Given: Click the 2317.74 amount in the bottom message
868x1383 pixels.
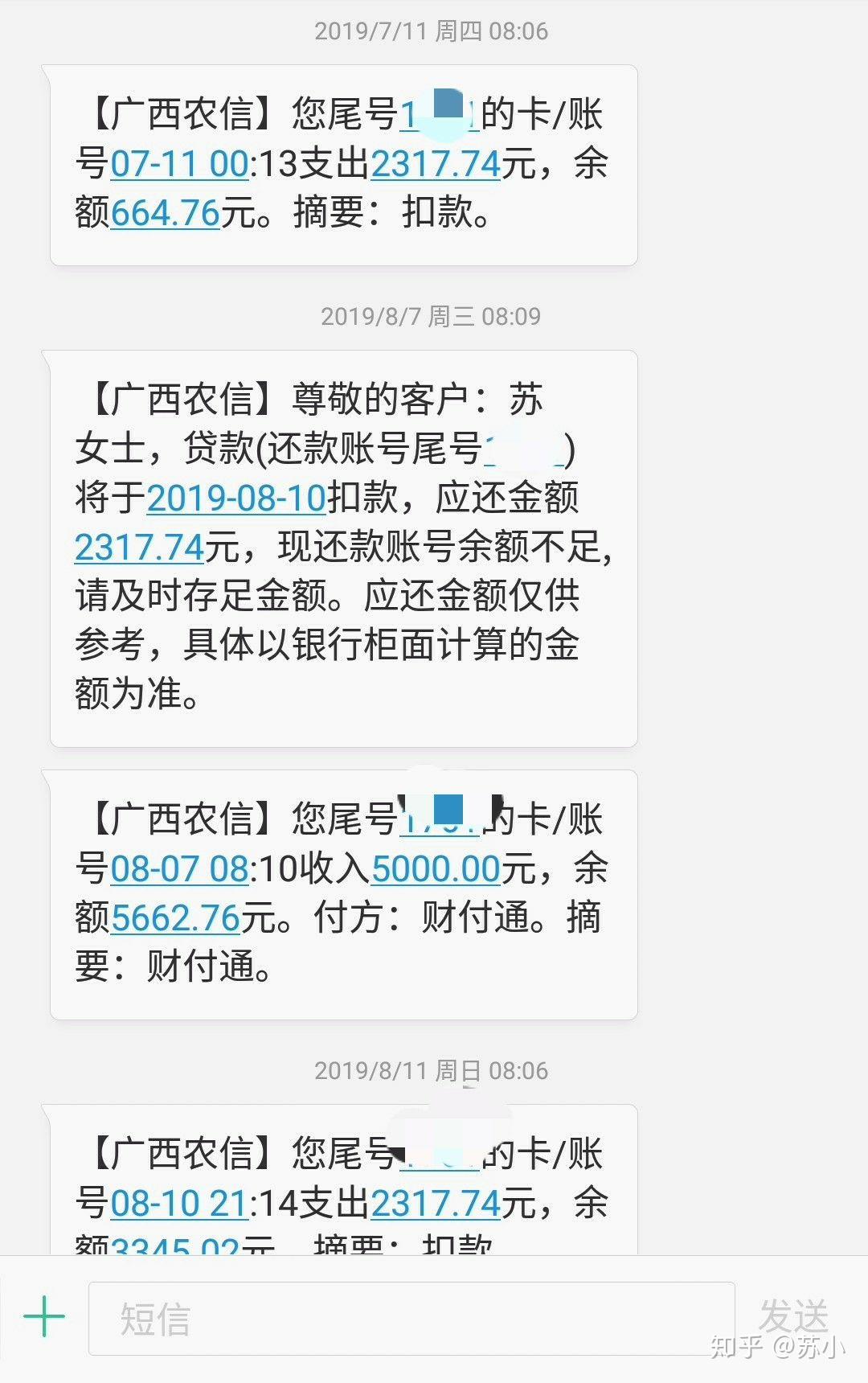Looking at the screenshot, I should 436,1202.
